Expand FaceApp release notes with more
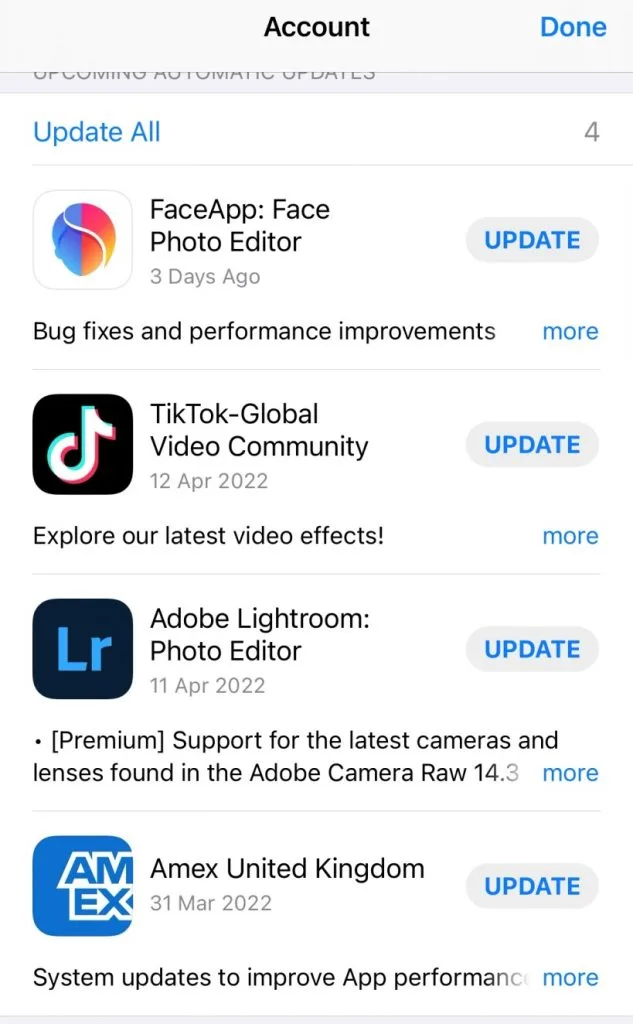This screenshot has height=1024, width=633. pos(570,332)
